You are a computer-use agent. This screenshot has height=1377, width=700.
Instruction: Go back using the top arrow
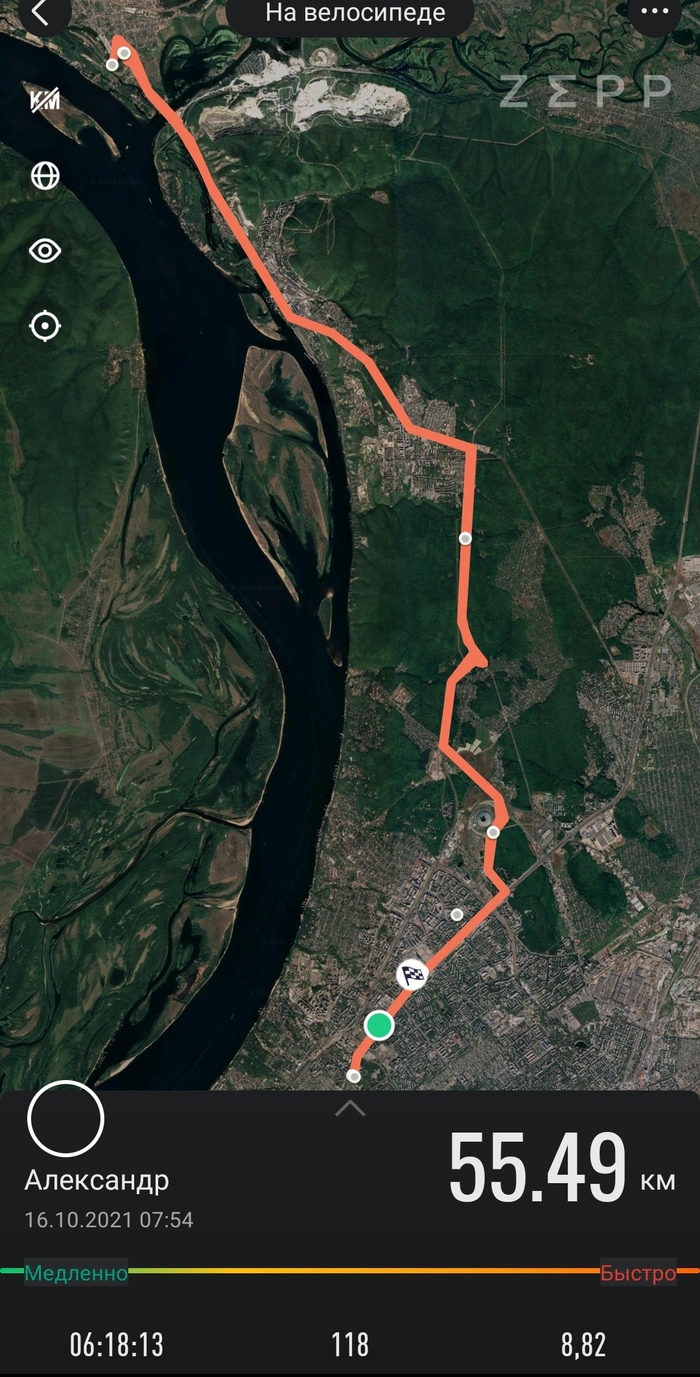coord(38,13)
